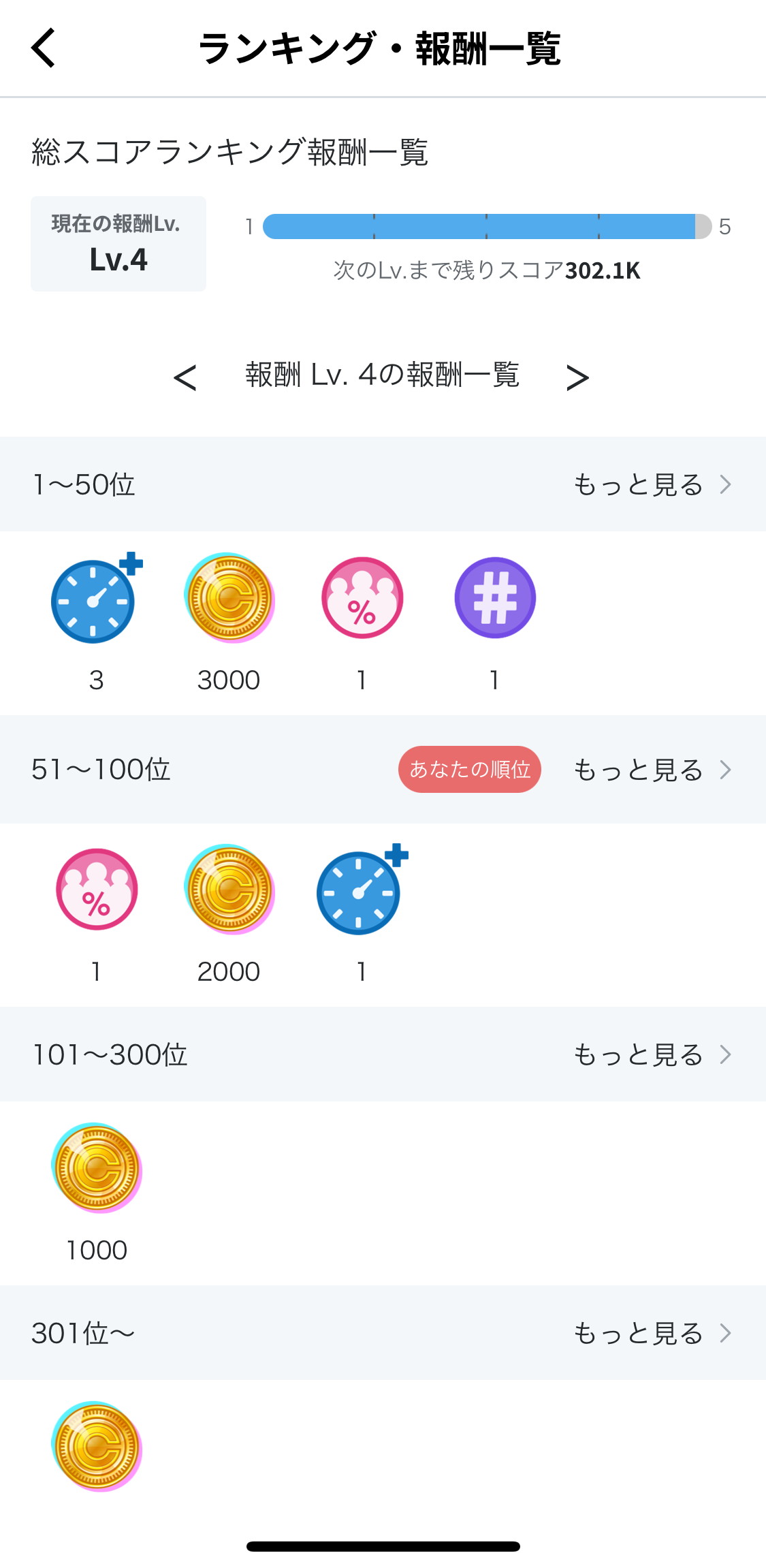Go back from the ranking rewards list
The image size is (766, 1568).
point(44,48)
